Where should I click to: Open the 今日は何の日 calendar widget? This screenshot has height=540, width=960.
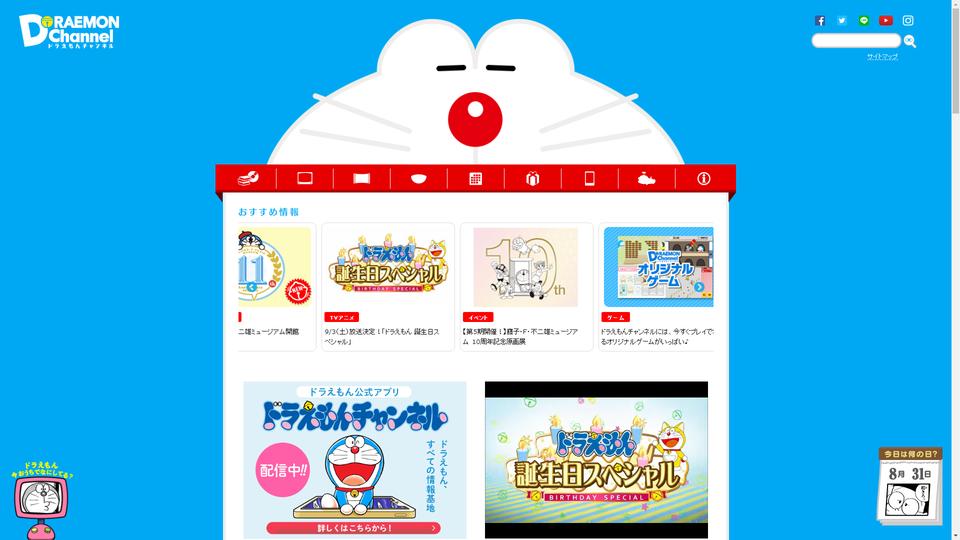click(910, 487)
